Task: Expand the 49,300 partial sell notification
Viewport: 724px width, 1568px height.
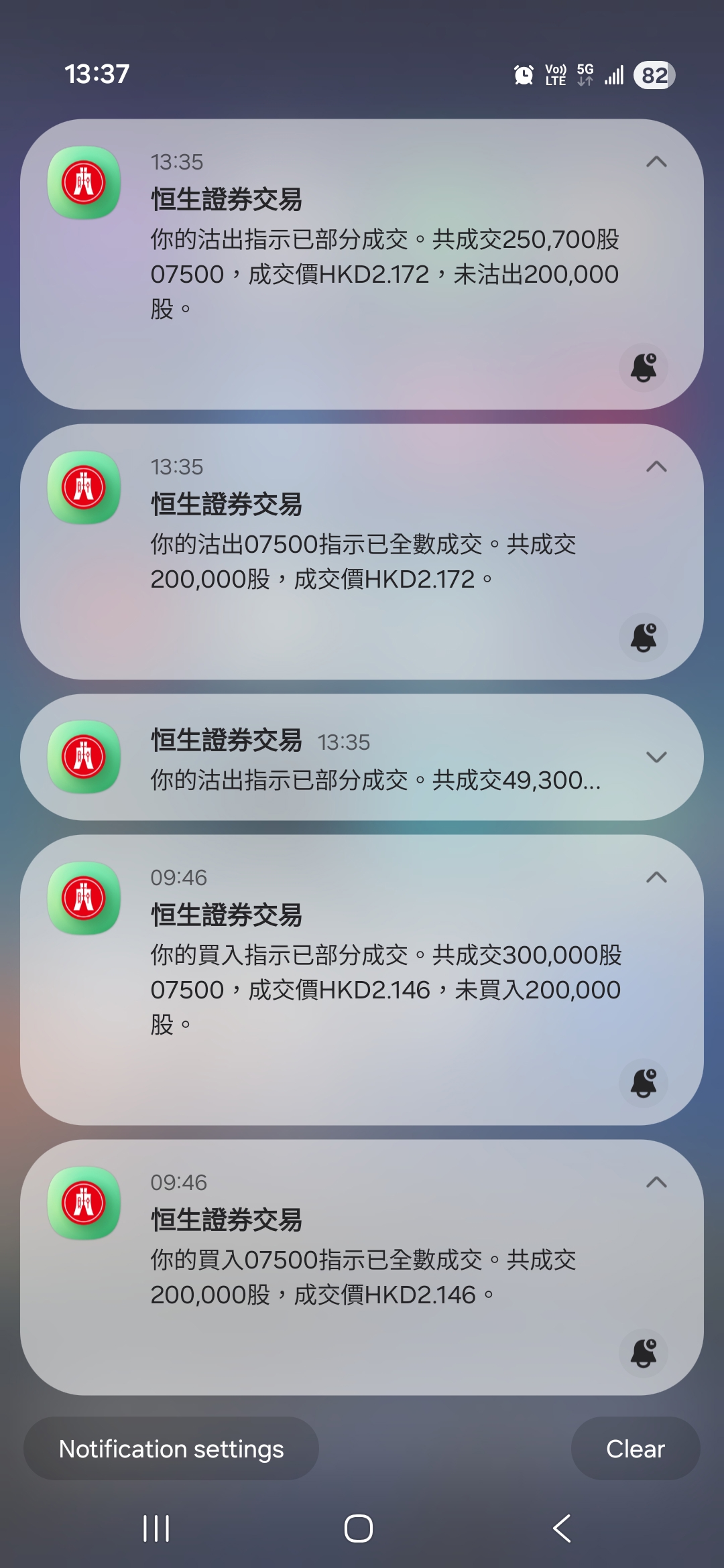Action: (x=656, y=757)
